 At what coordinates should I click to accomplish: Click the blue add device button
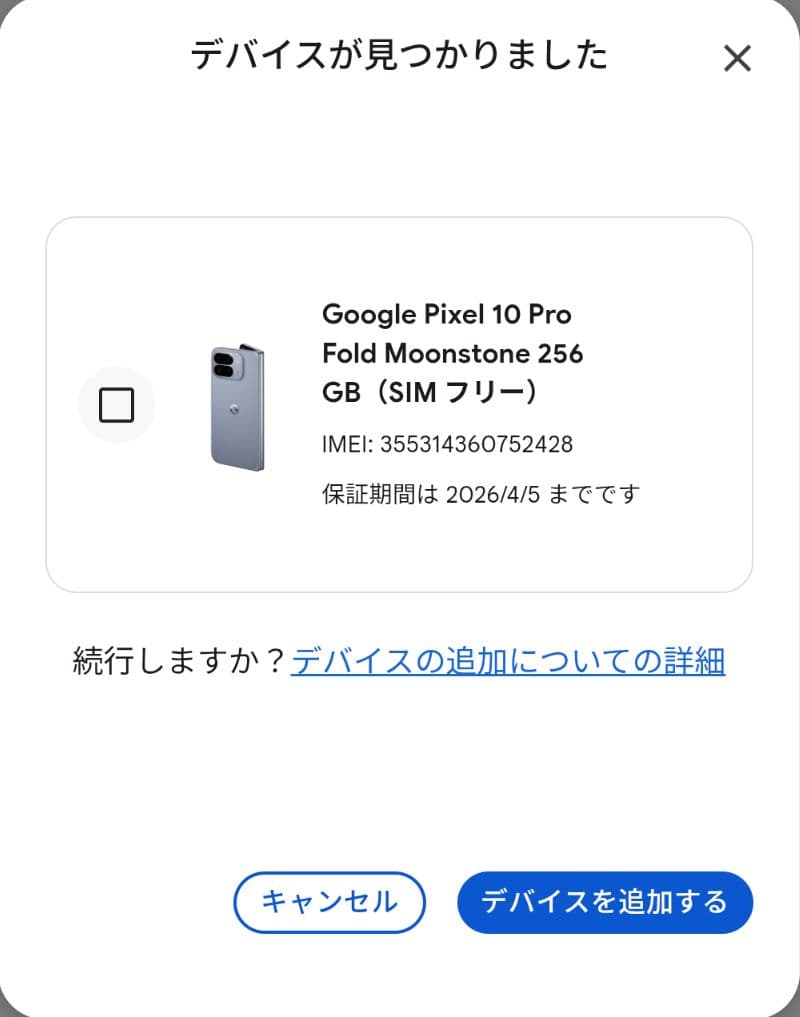[605, 901]
